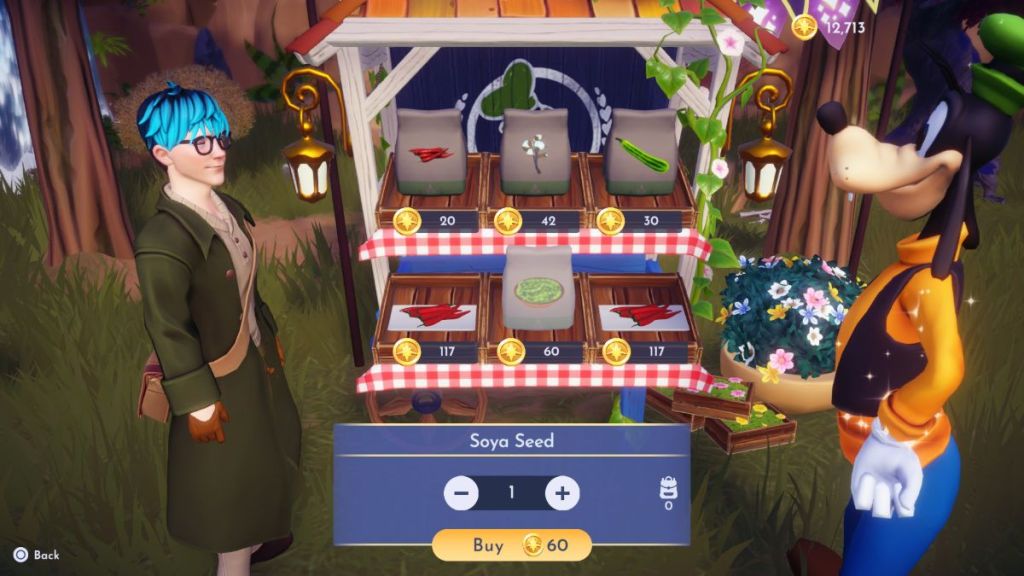Decrease the purchase quantity with minus
Screen dimensions: 1024x576
point(461,493)
